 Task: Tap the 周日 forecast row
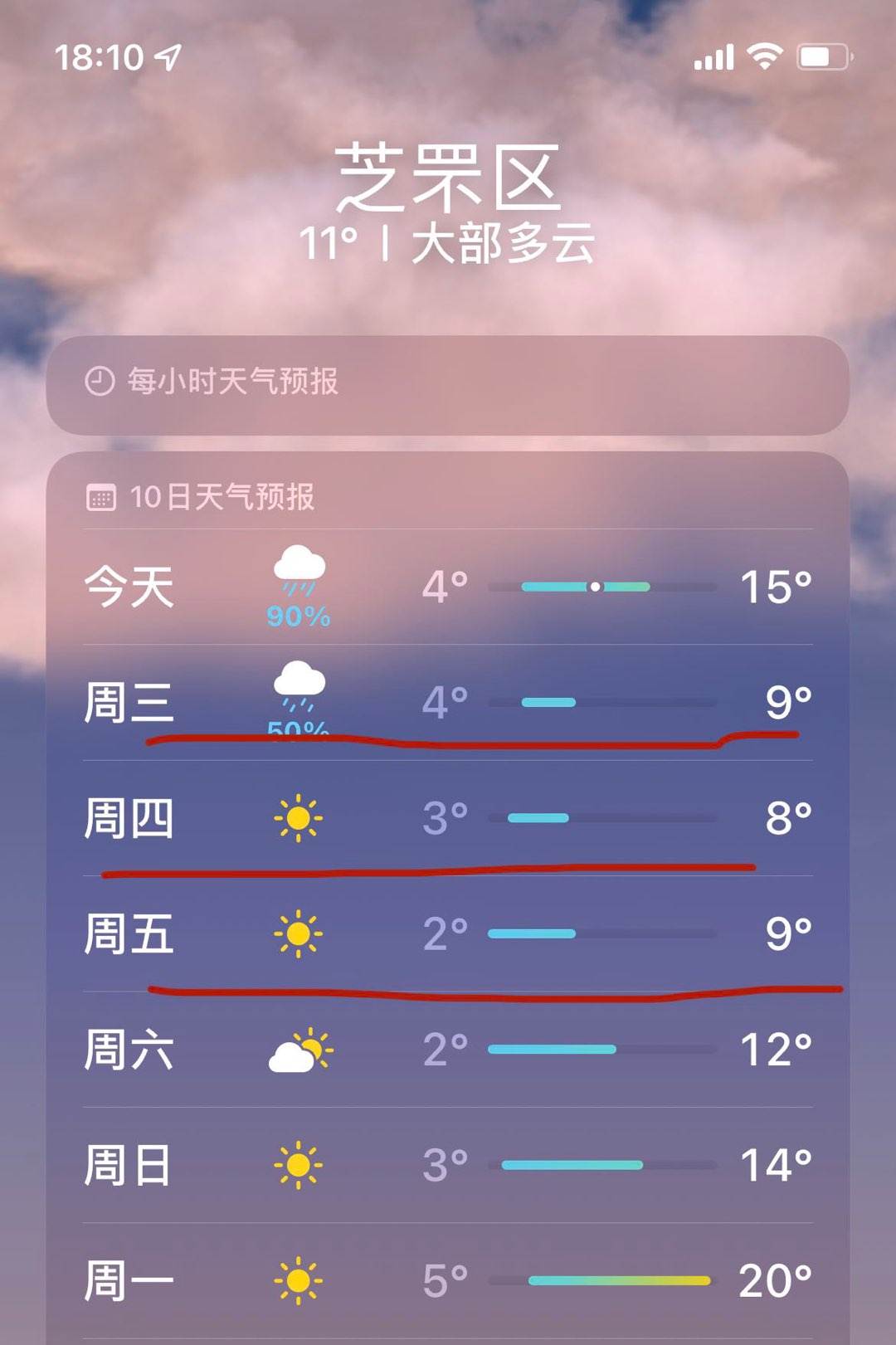tap(448, 1165)
